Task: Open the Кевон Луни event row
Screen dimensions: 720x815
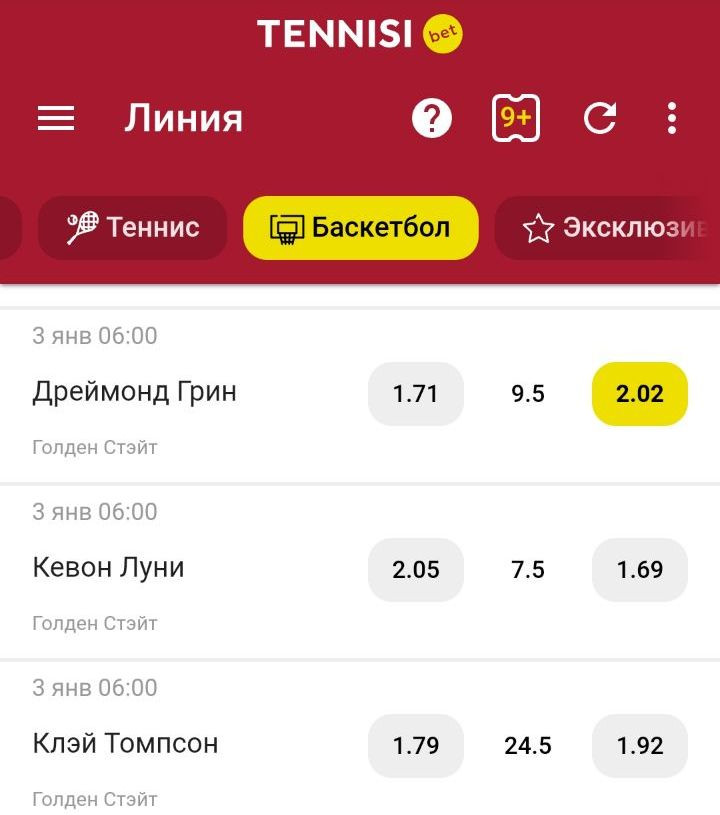Action: tap(109, 568)
